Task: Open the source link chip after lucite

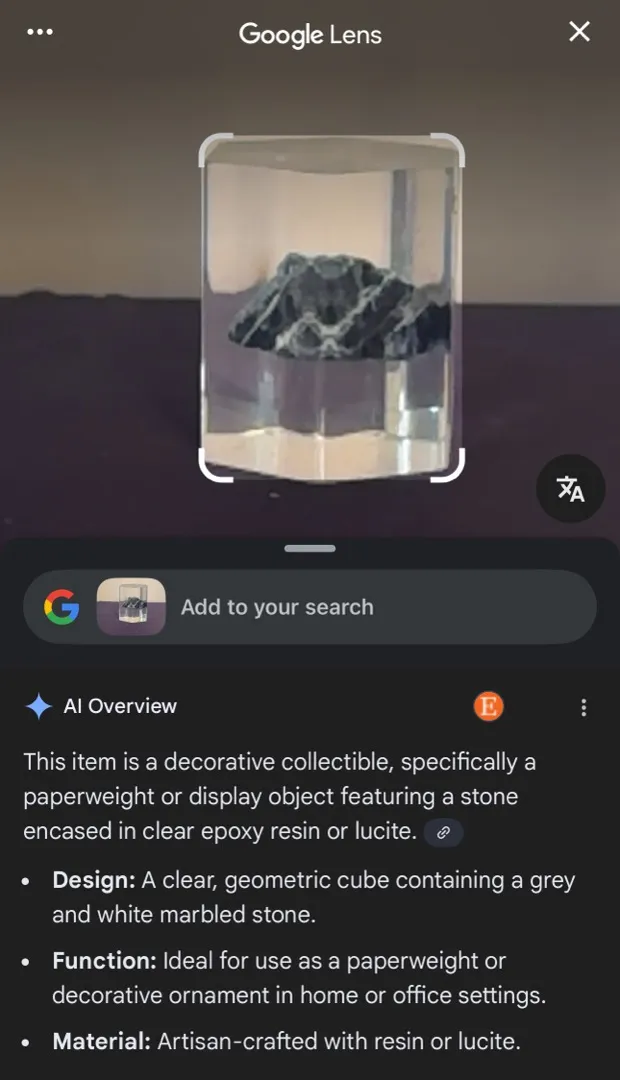Action: click(443, 832)
